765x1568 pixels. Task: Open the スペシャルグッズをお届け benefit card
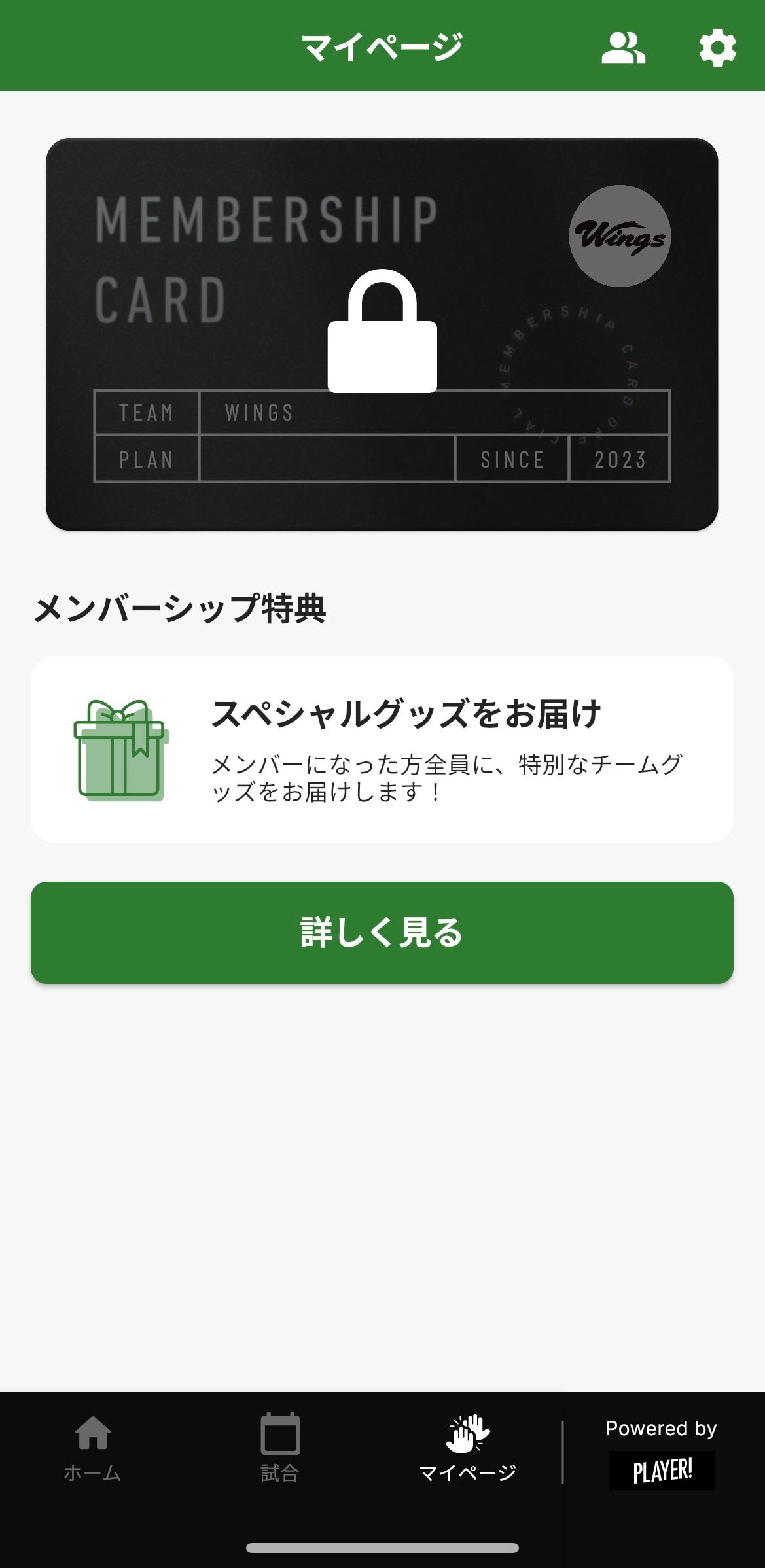point(382,749)
